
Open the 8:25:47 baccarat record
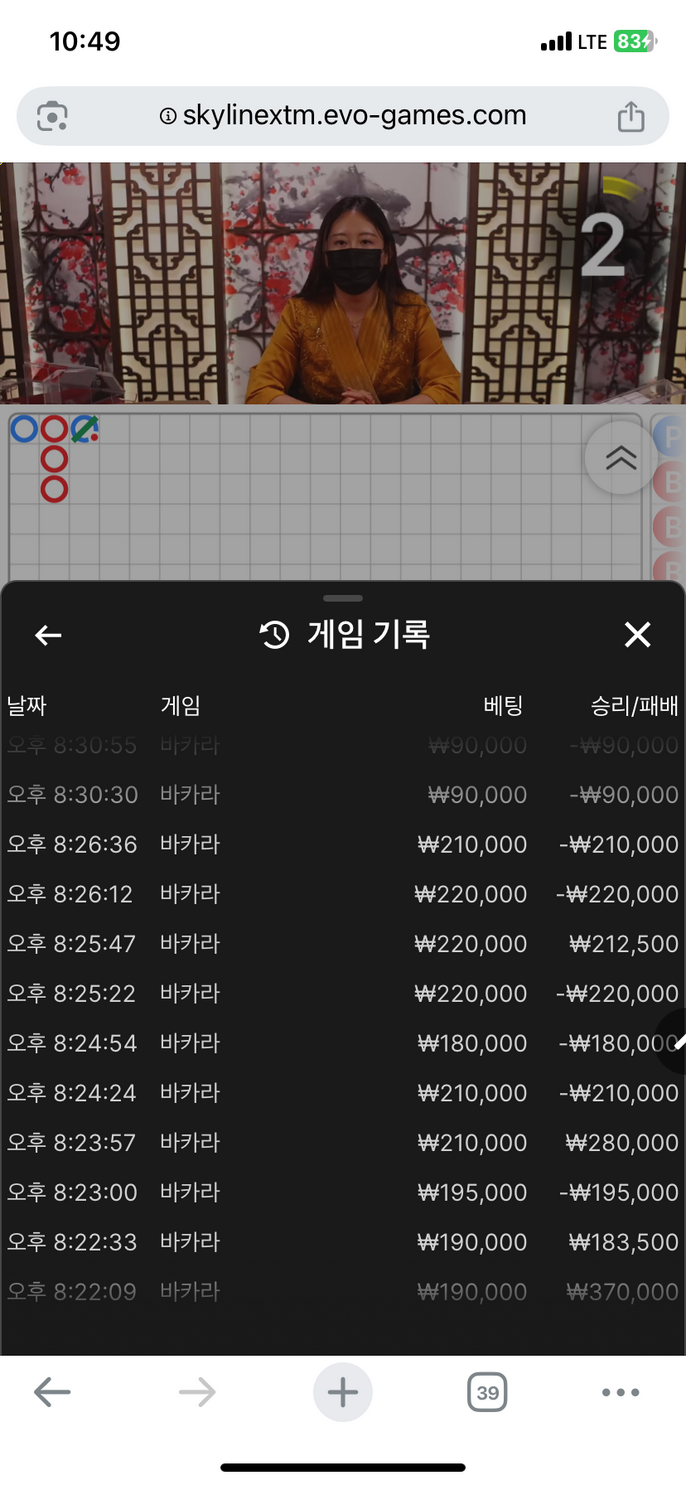(343, 943)
